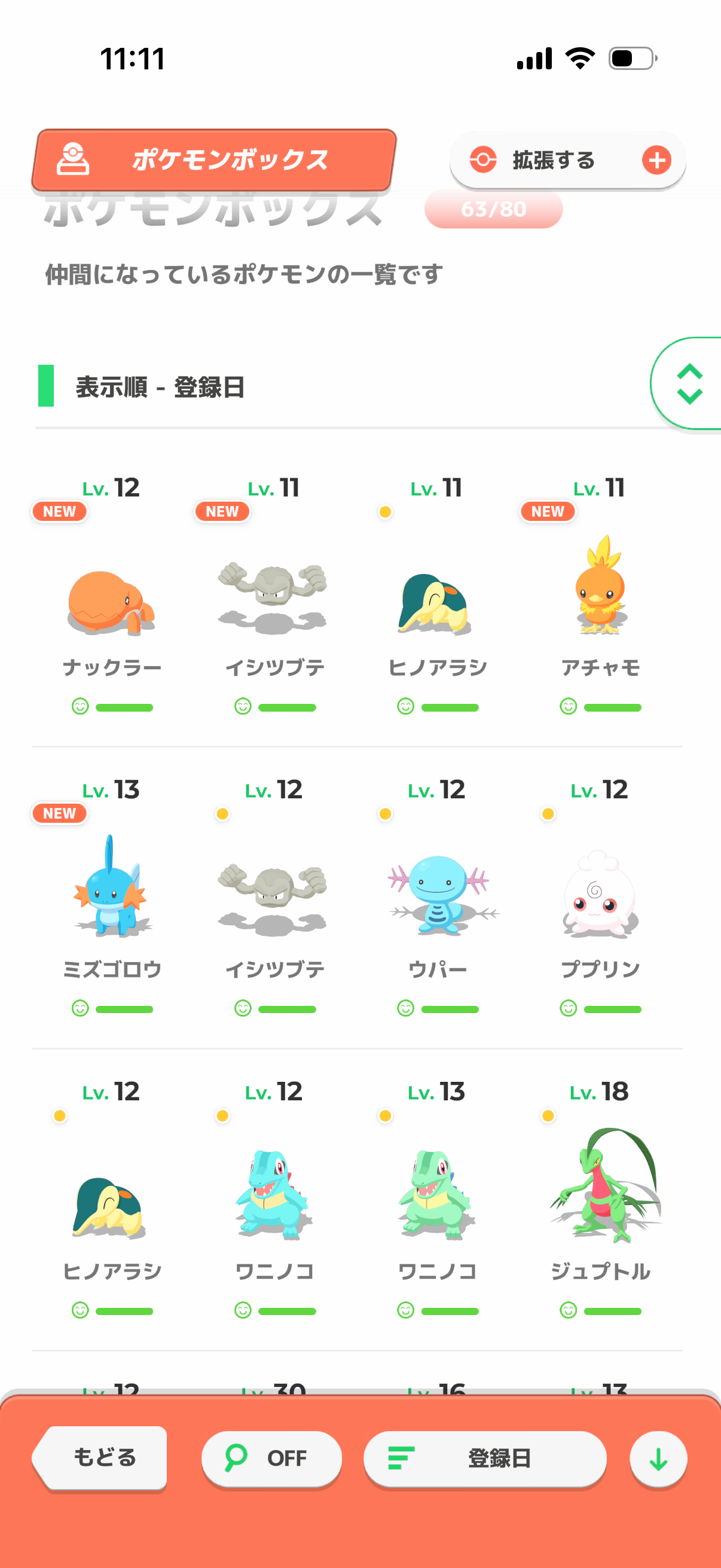The height and width of the screenshot is (1568, 721).
Task: Tap the 拡張する button to expand the box
Action: coord(567,160)
